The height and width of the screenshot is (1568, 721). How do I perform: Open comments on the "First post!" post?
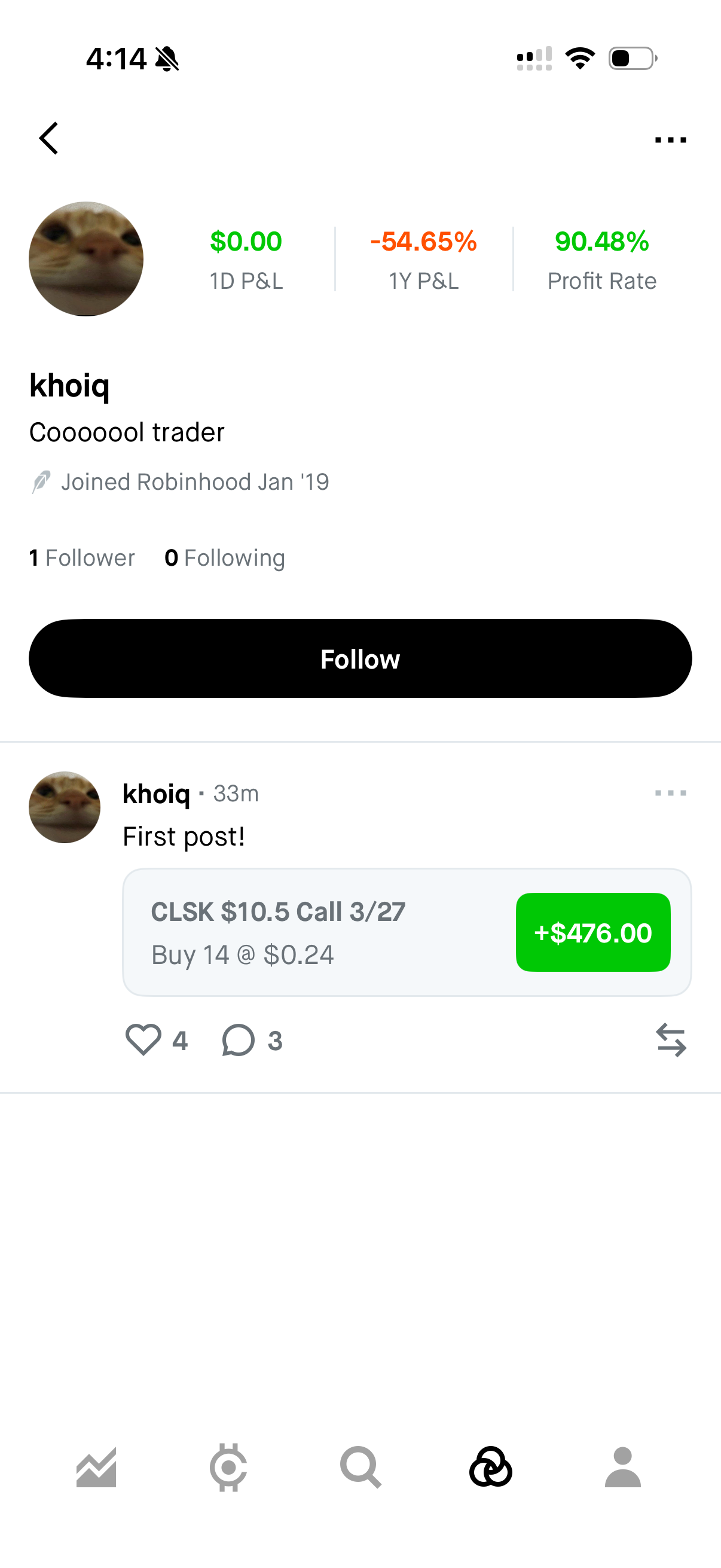click(x=239, y=1039)
